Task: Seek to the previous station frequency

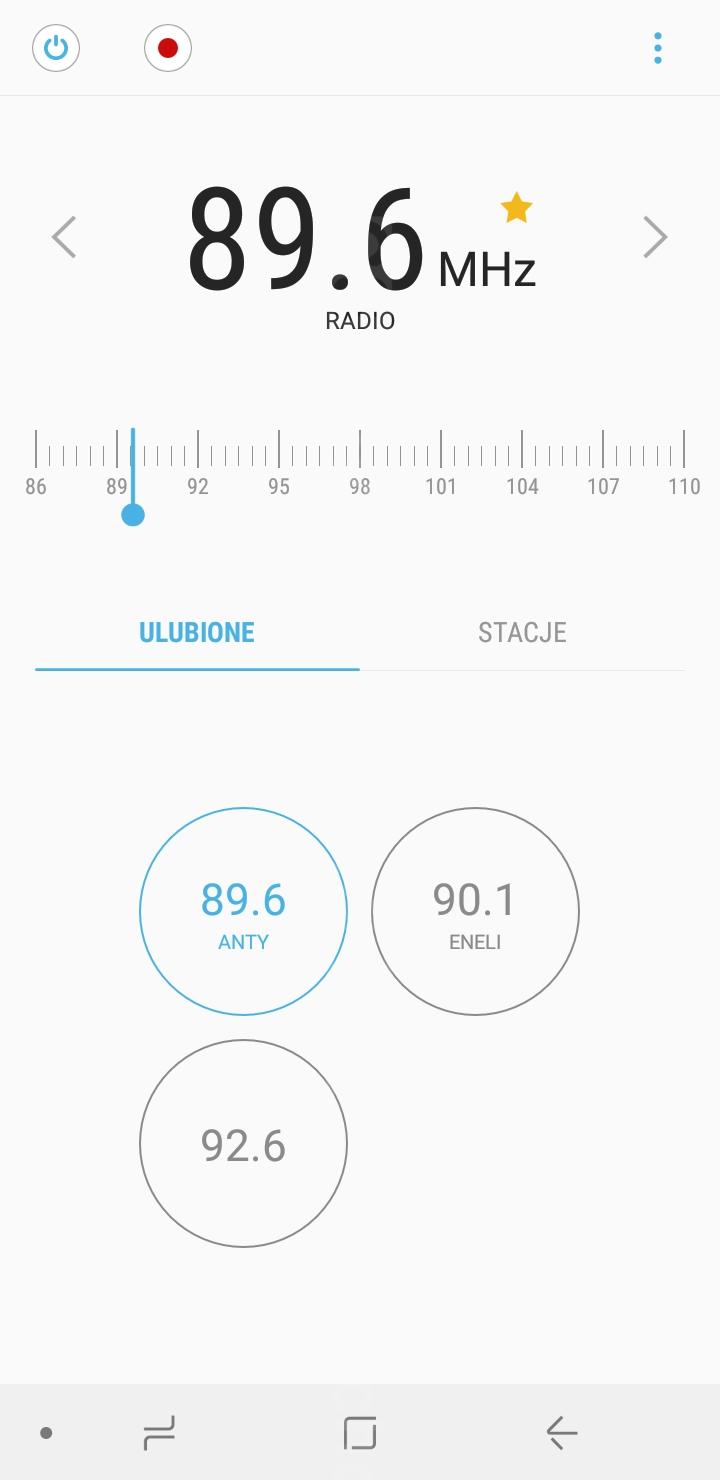Action: (64, 237)
